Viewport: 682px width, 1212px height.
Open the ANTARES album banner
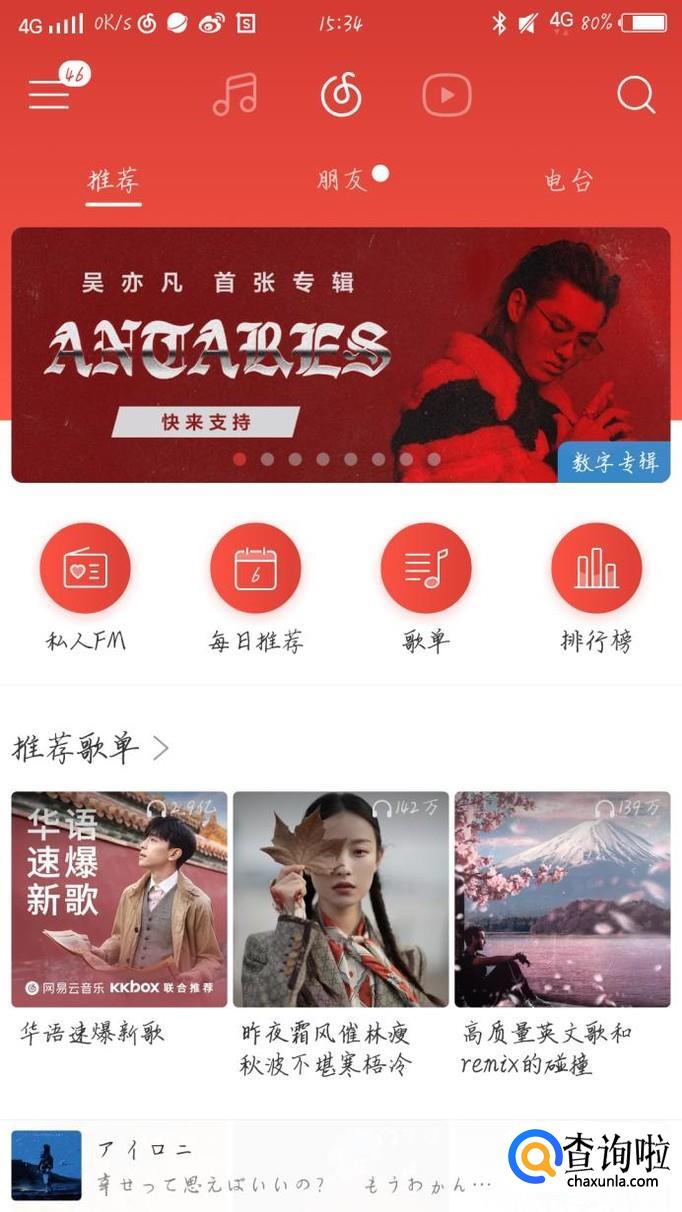click(340, 355)
